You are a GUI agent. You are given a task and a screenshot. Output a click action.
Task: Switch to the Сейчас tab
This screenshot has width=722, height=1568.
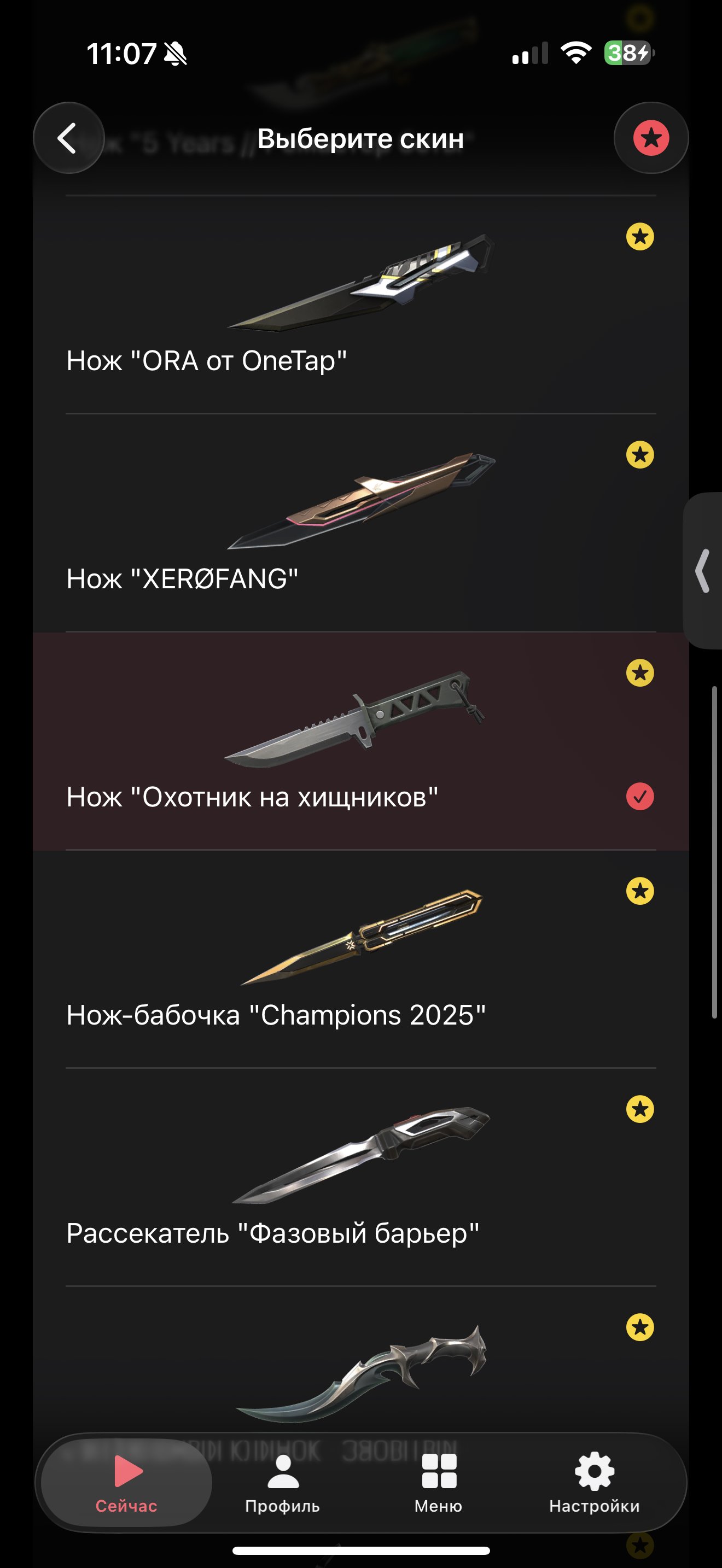click(127, 1483)
